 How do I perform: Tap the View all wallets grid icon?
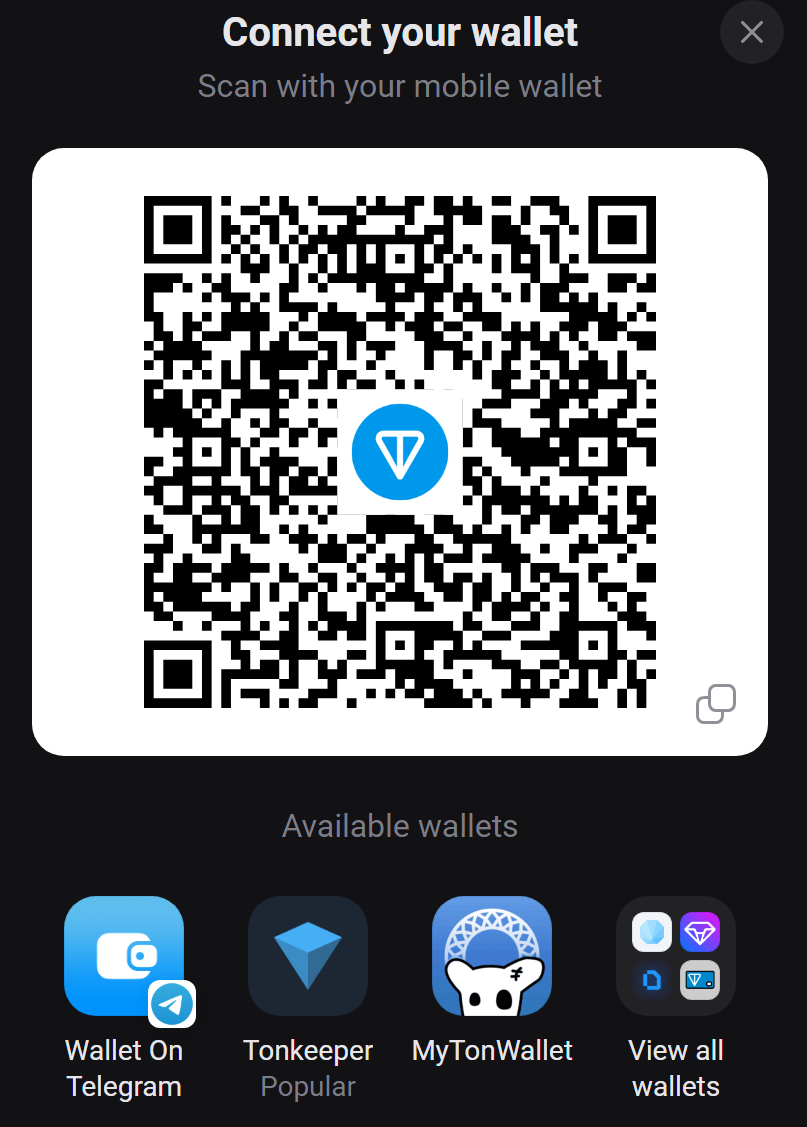[676, 955]
